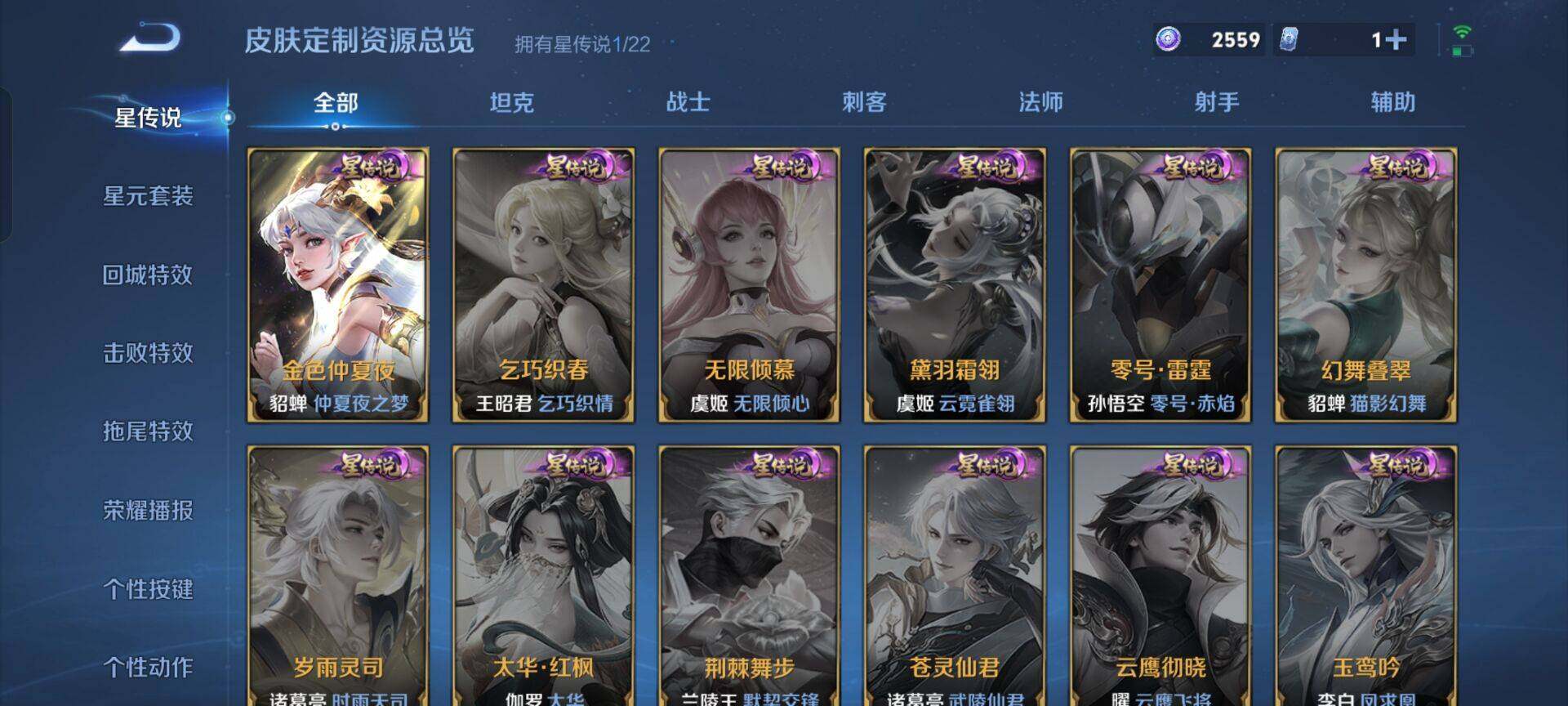1568x706 pixels.
Task: Open 个性动作 in the side menu
Action: pos(148,668)
